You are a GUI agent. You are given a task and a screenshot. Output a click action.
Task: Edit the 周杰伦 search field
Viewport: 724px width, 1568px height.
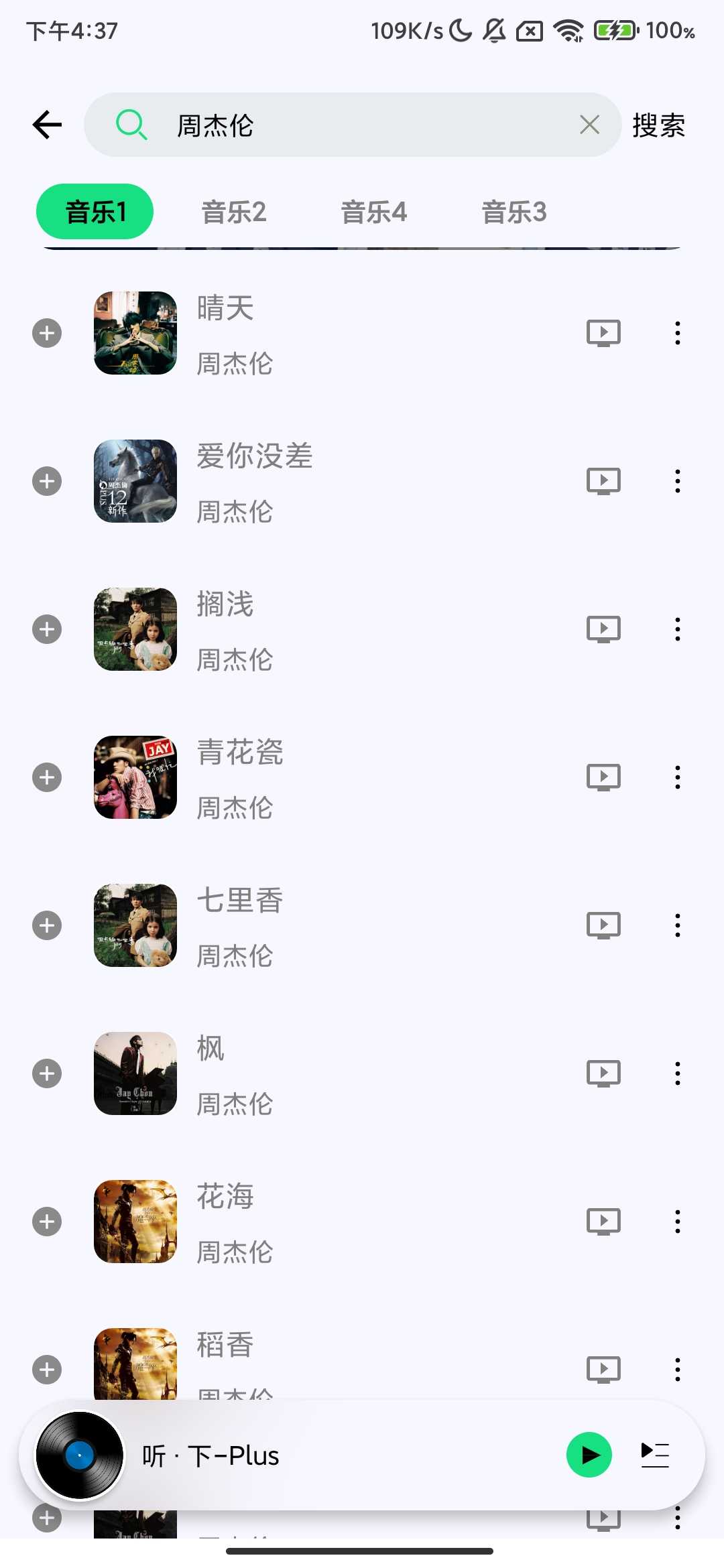[x=362, y=125]
